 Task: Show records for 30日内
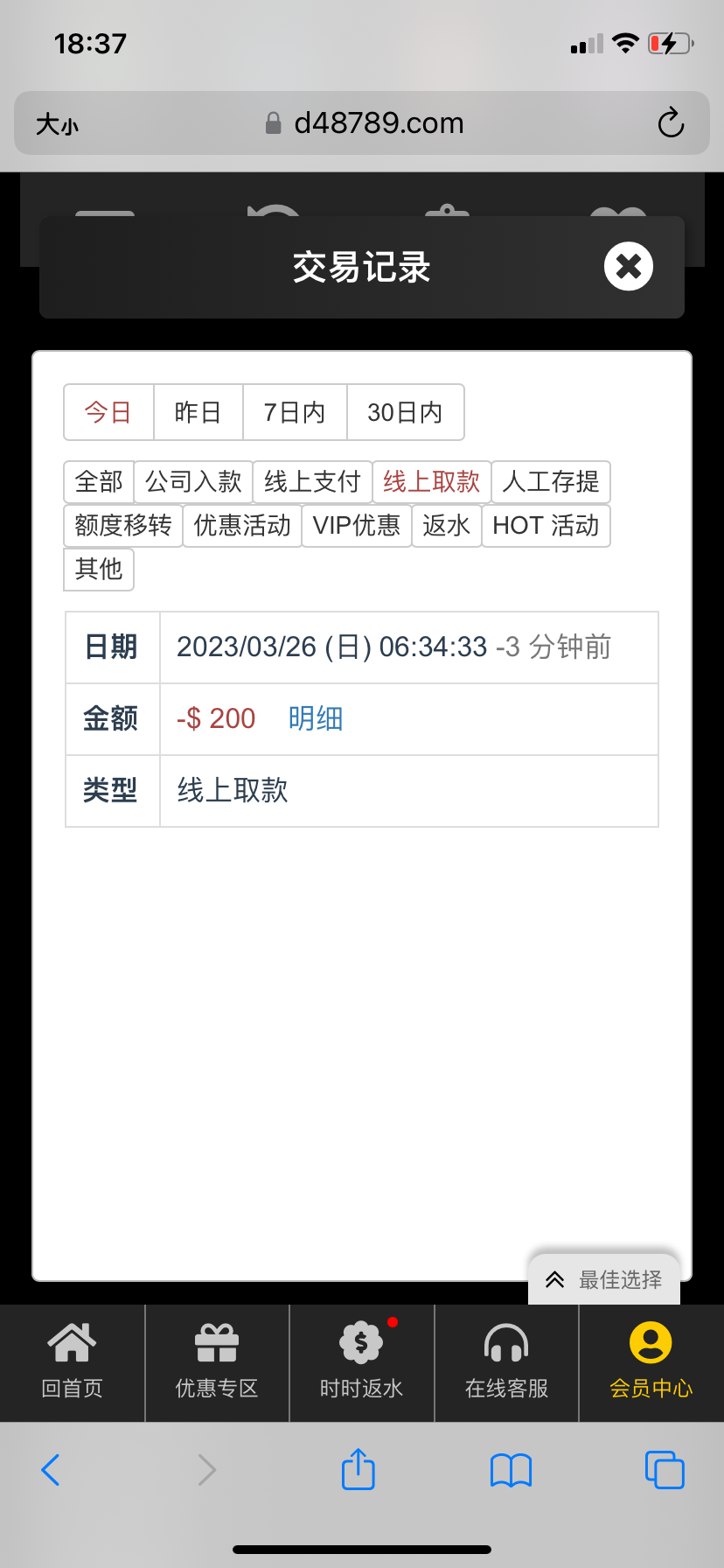[x=405, y=412]
